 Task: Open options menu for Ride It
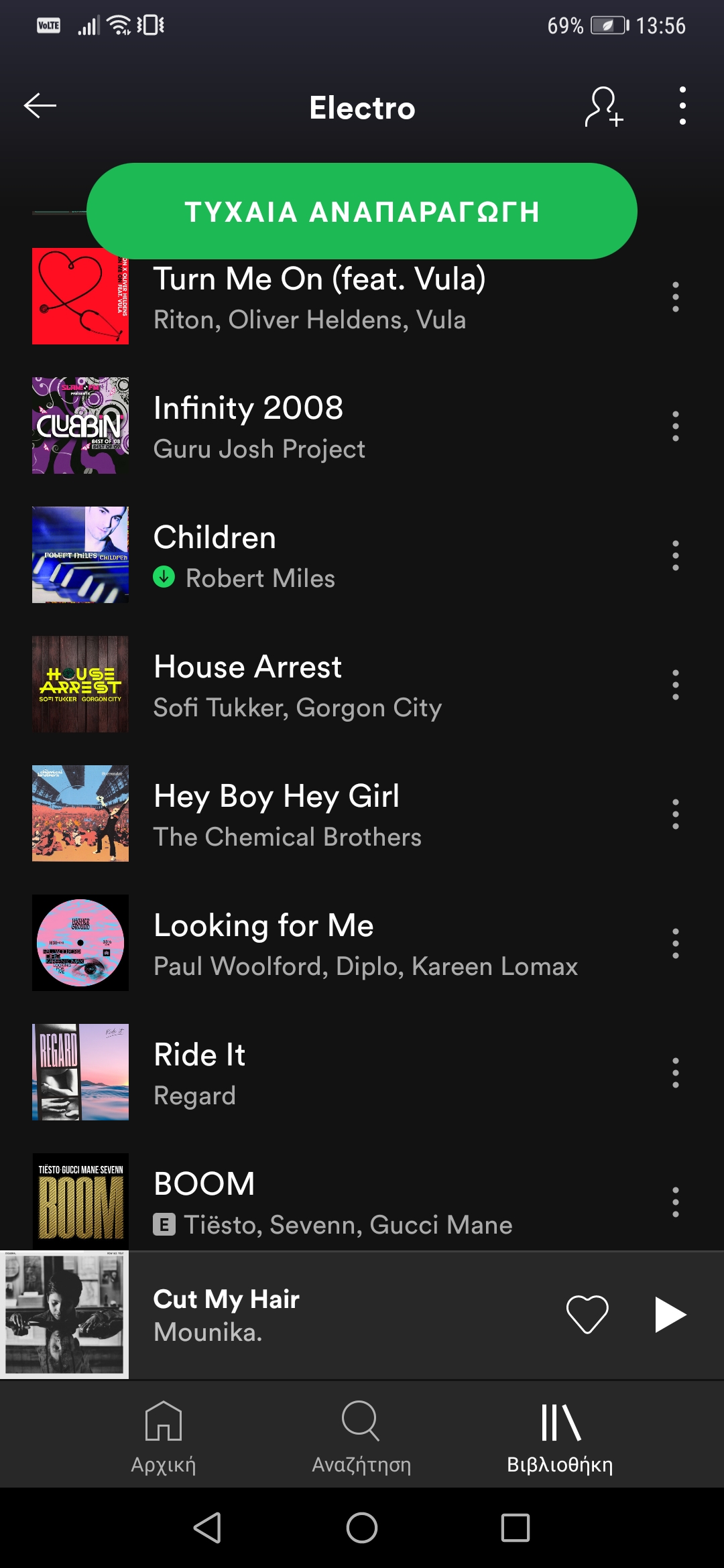point(674,1072)
